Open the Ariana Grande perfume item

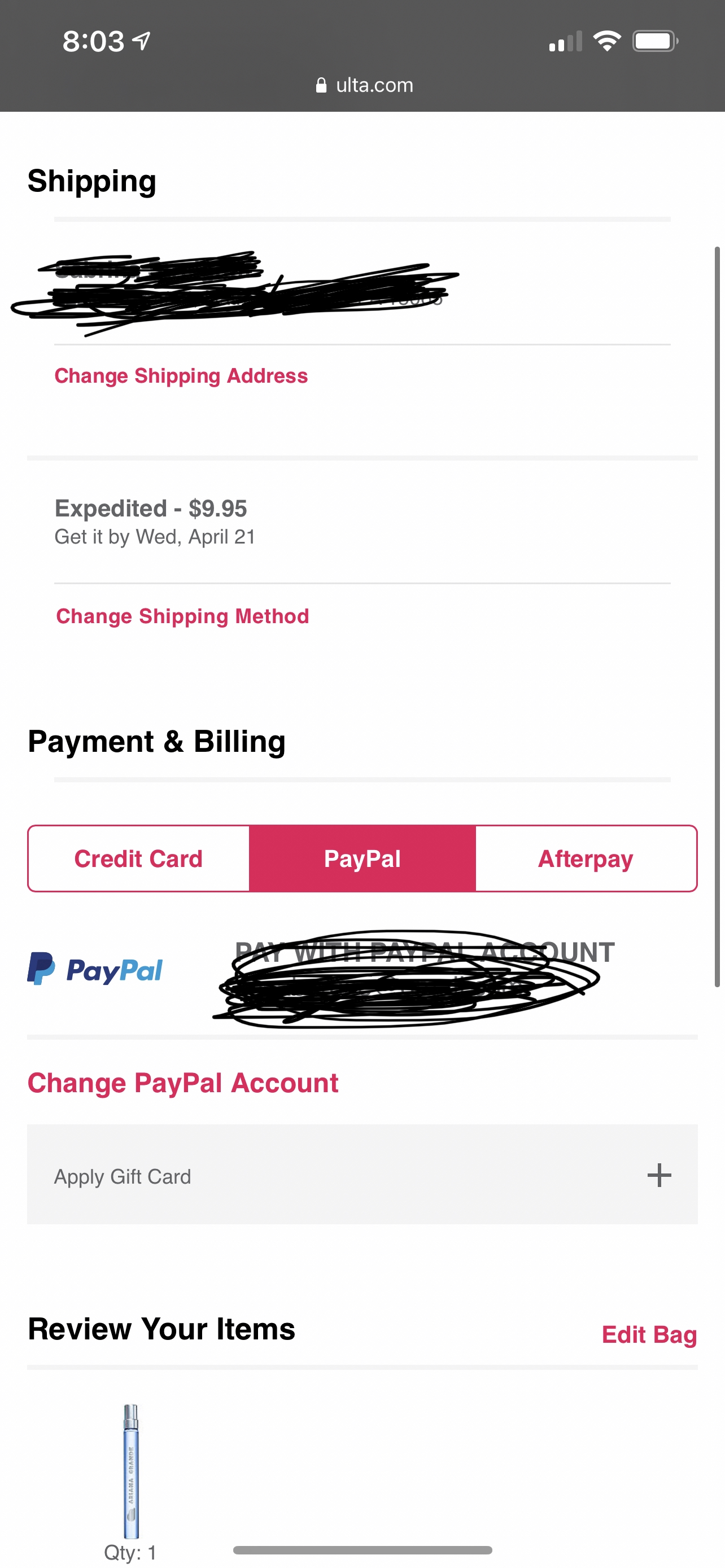coord(131,1470)
